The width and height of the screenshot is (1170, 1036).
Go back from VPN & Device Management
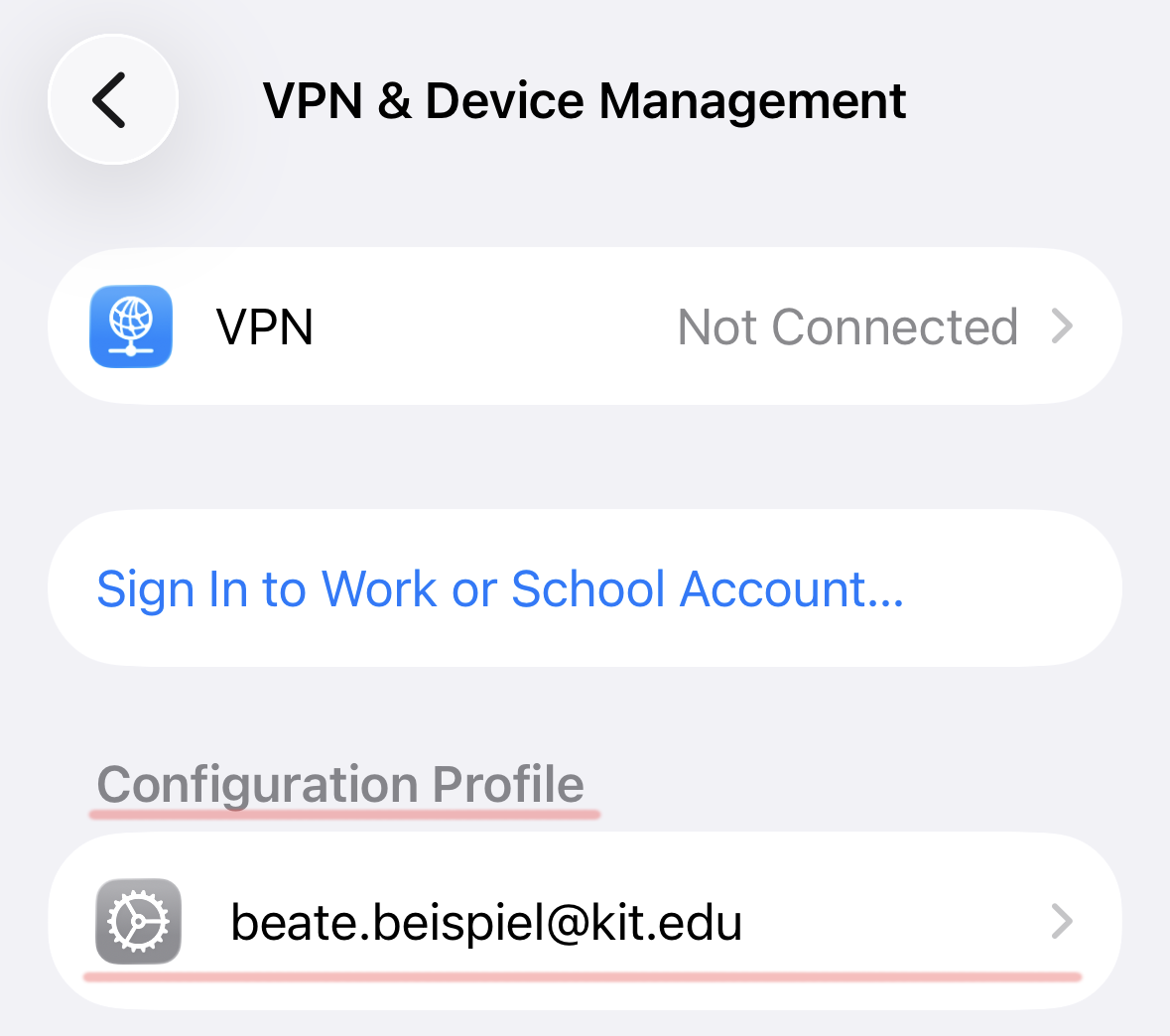[x=112, y=100]
